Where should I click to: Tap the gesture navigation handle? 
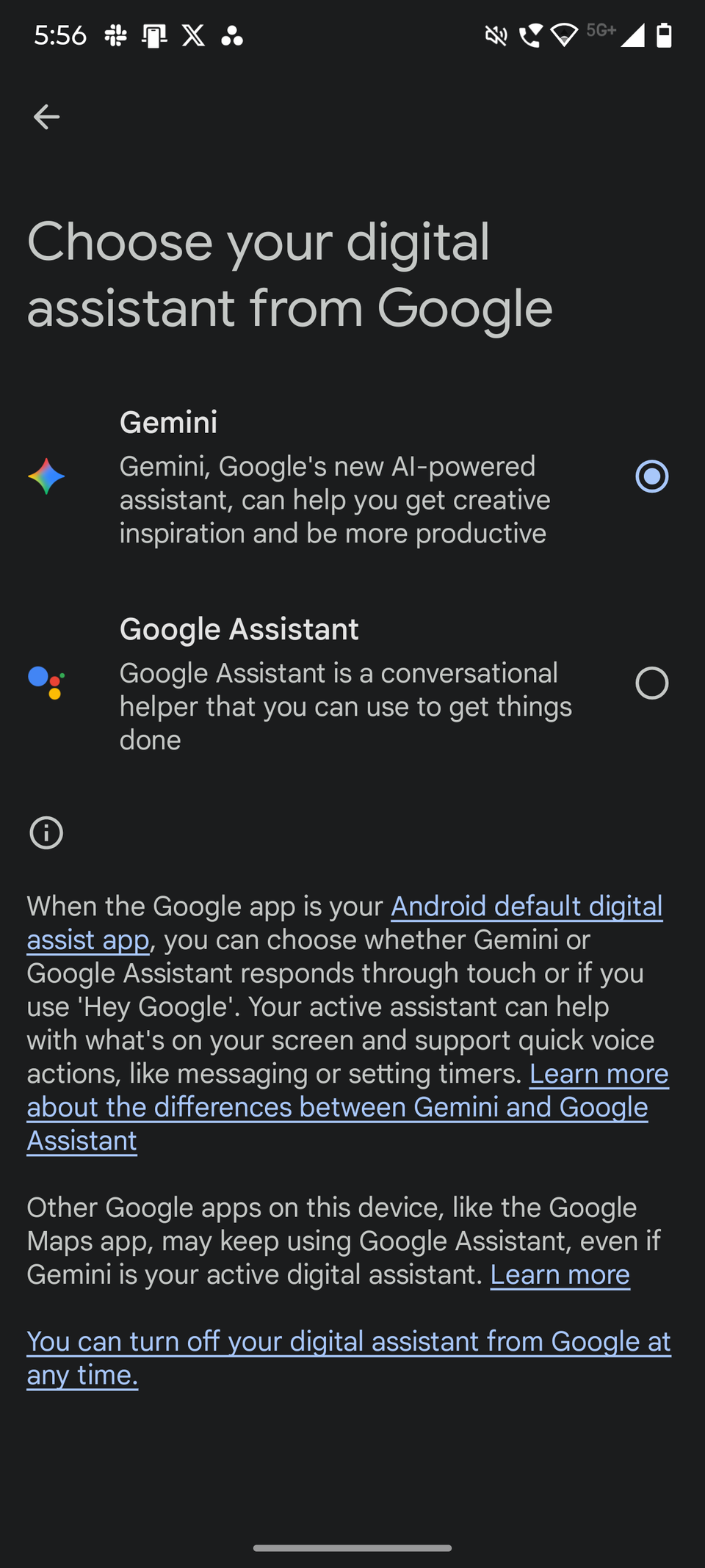[x=352, y=1547]
